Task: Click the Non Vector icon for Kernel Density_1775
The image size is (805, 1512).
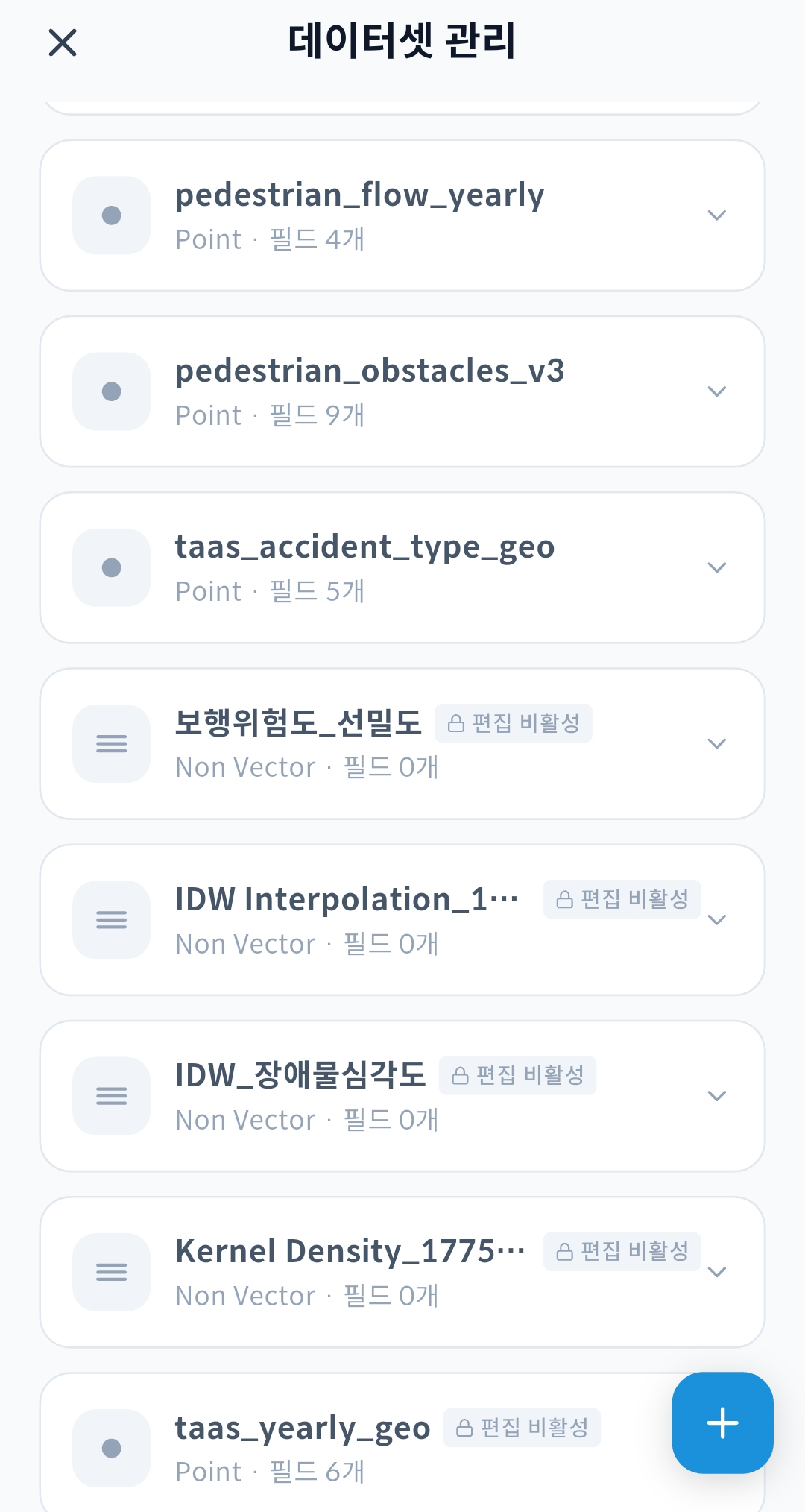Action: tap(111, 1271)
